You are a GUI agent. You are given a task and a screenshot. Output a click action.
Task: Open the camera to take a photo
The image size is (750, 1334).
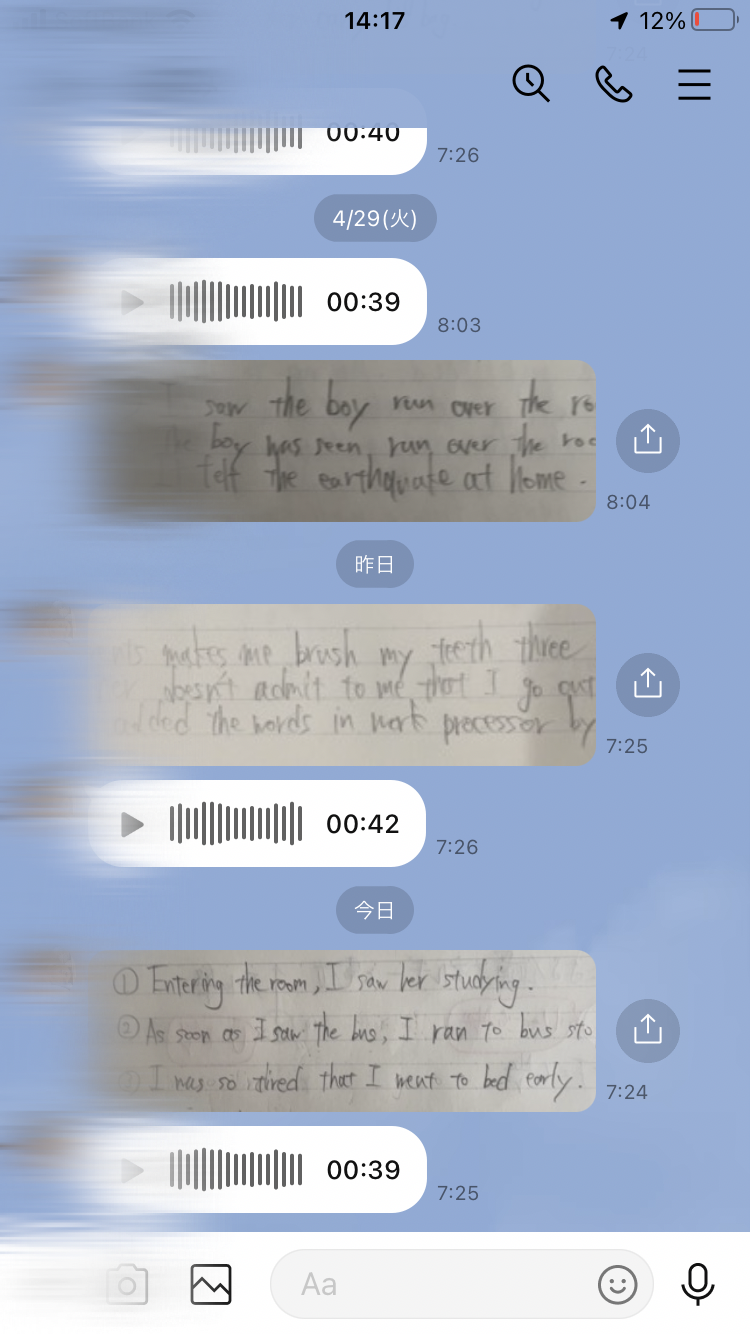(x=127, y=1285)
